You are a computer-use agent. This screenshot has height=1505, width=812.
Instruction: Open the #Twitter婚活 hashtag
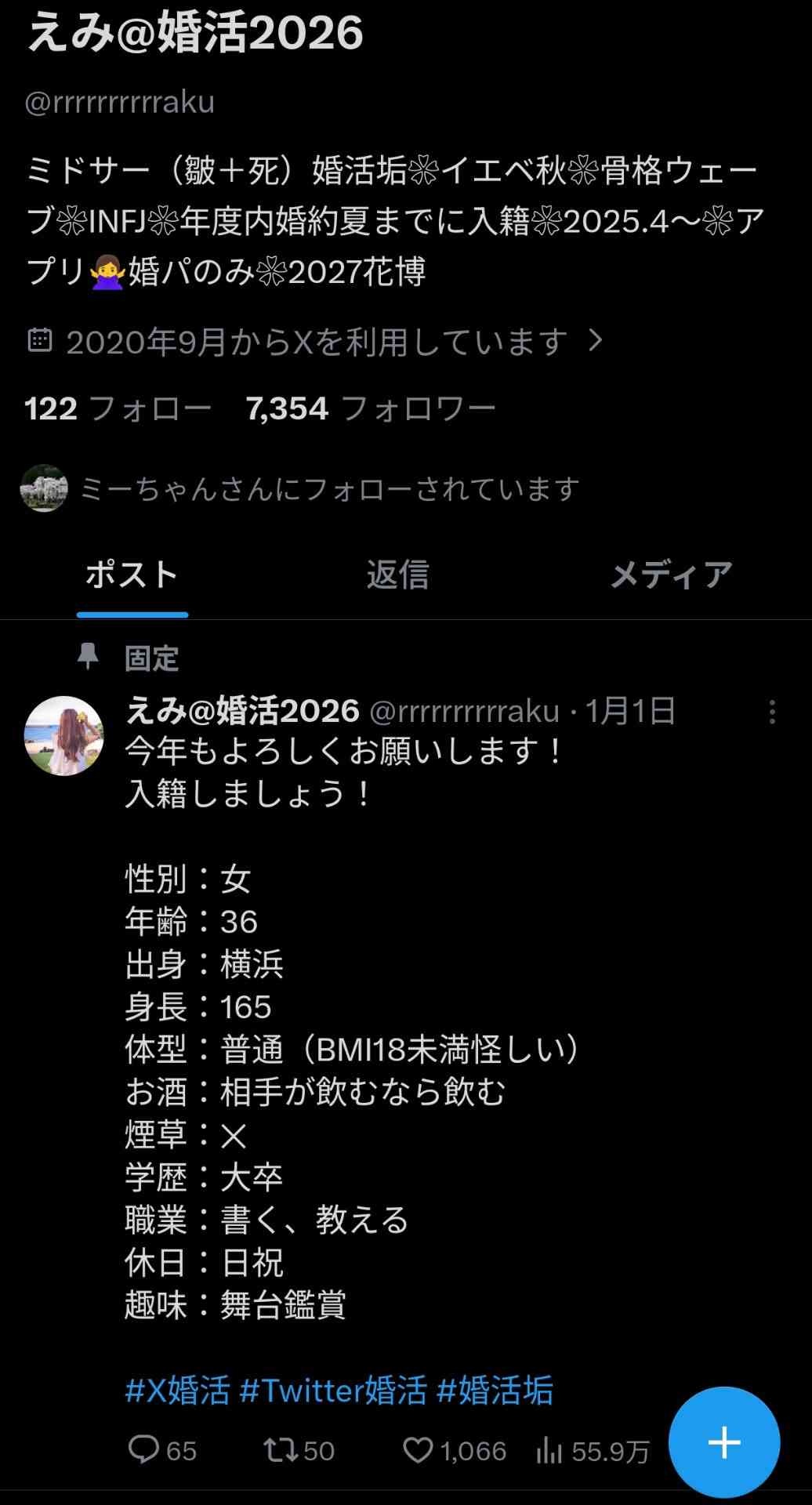coord(333,1391)
